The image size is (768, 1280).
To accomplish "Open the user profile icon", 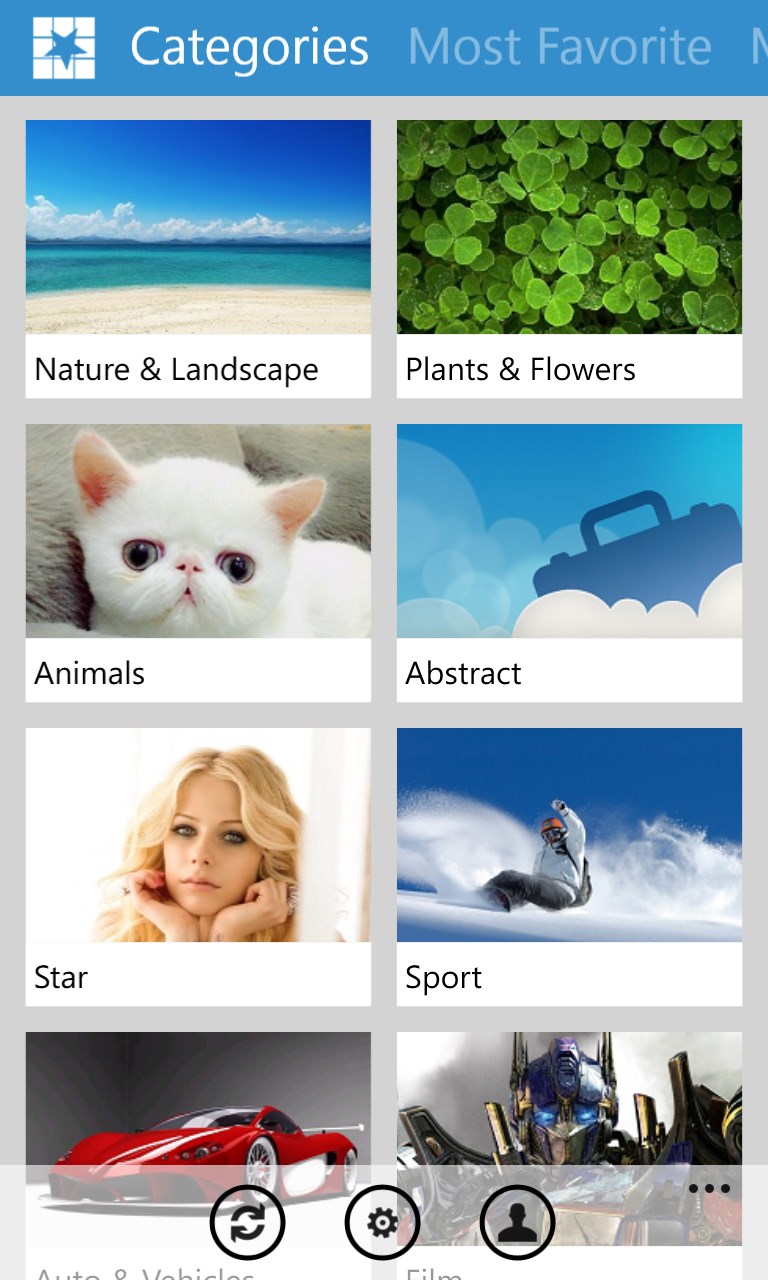I will tap(517, 1222).
